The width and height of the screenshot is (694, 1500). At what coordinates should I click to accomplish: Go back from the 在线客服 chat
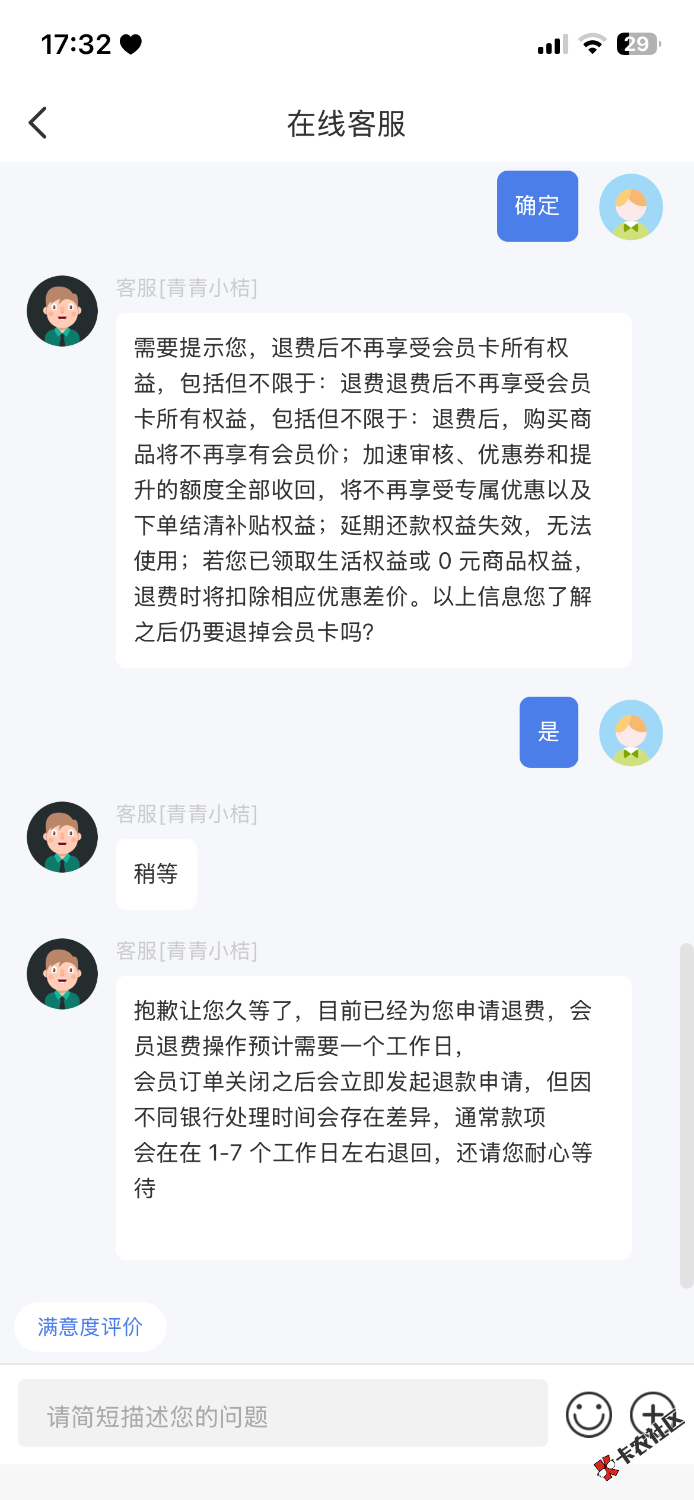tap(38, 123)
